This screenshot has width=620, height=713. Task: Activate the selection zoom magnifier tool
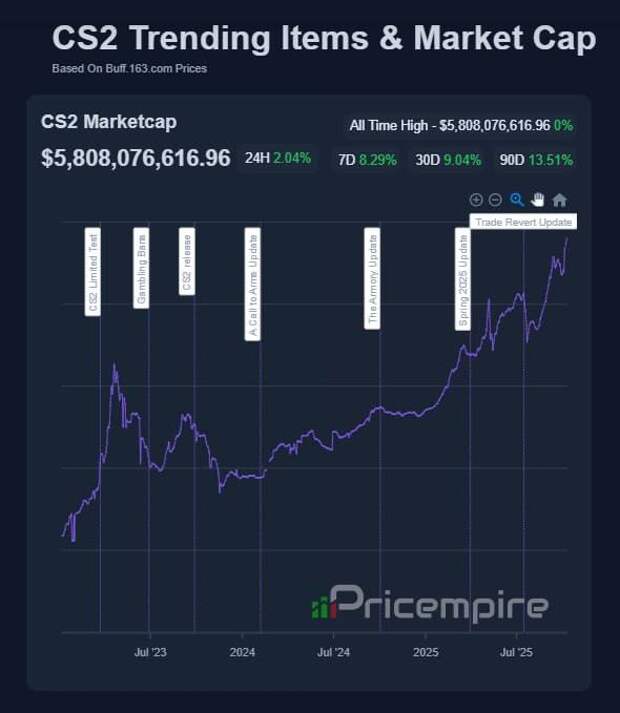(x=517, y=200)
